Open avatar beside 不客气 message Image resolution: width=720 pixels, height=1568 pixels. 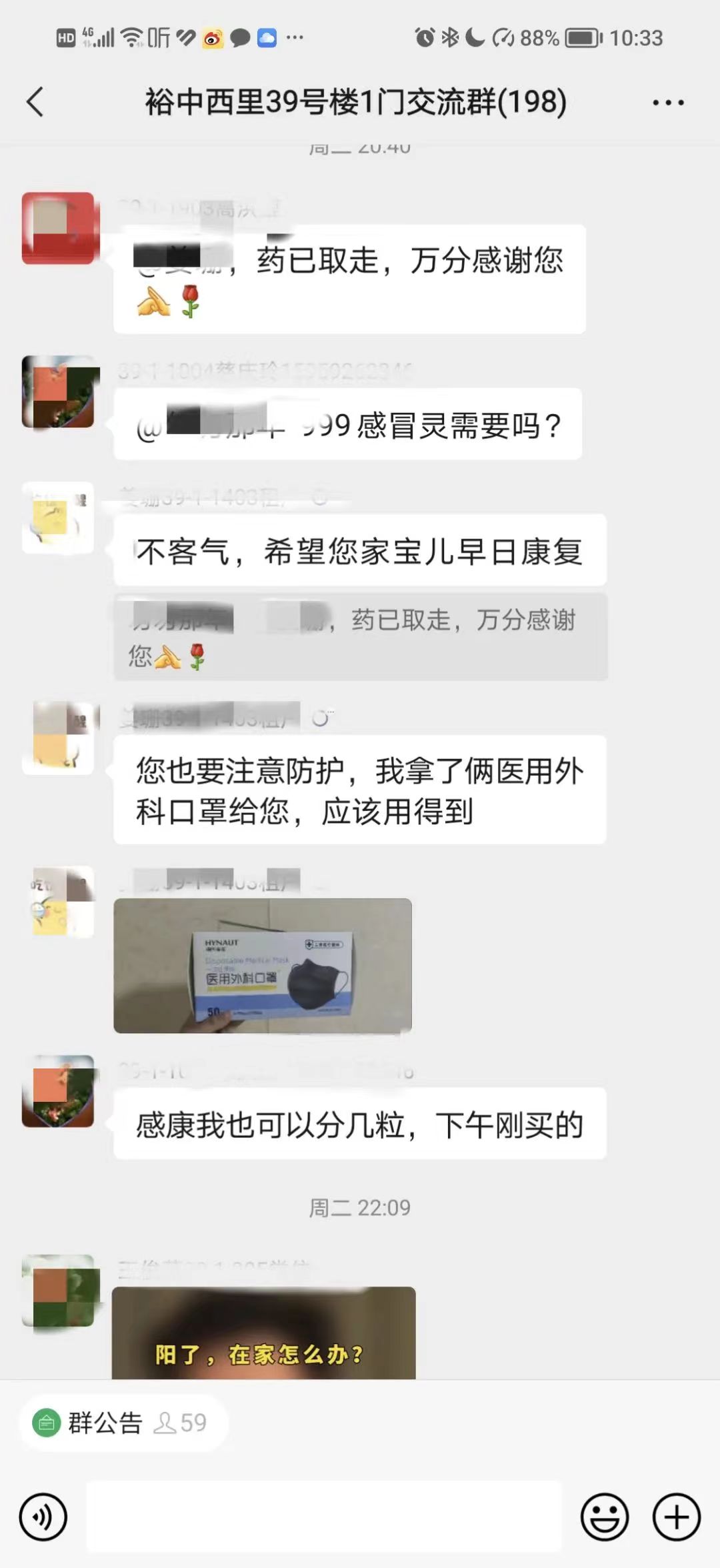58,518
